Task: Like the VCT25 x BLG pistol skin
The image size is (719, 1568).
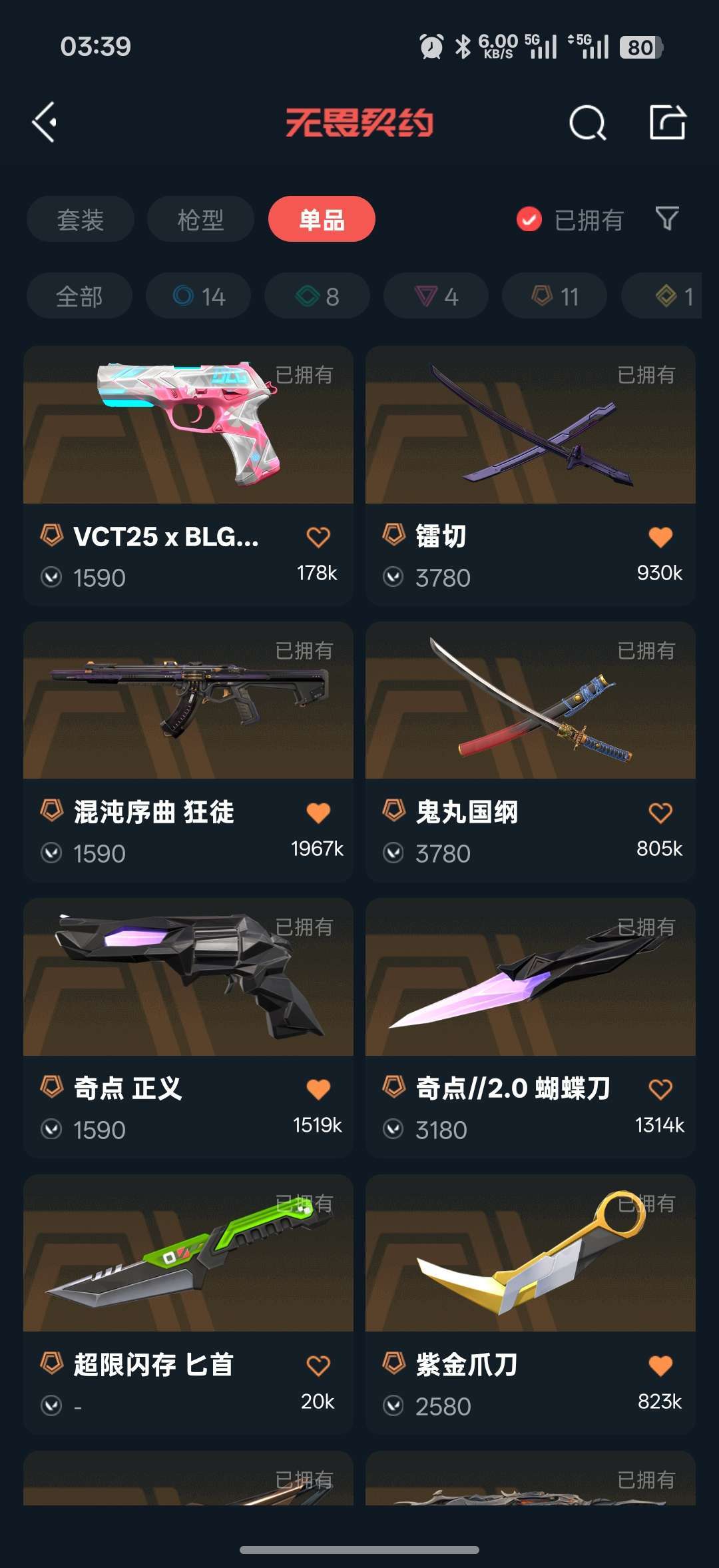Action: pos(318,537)
